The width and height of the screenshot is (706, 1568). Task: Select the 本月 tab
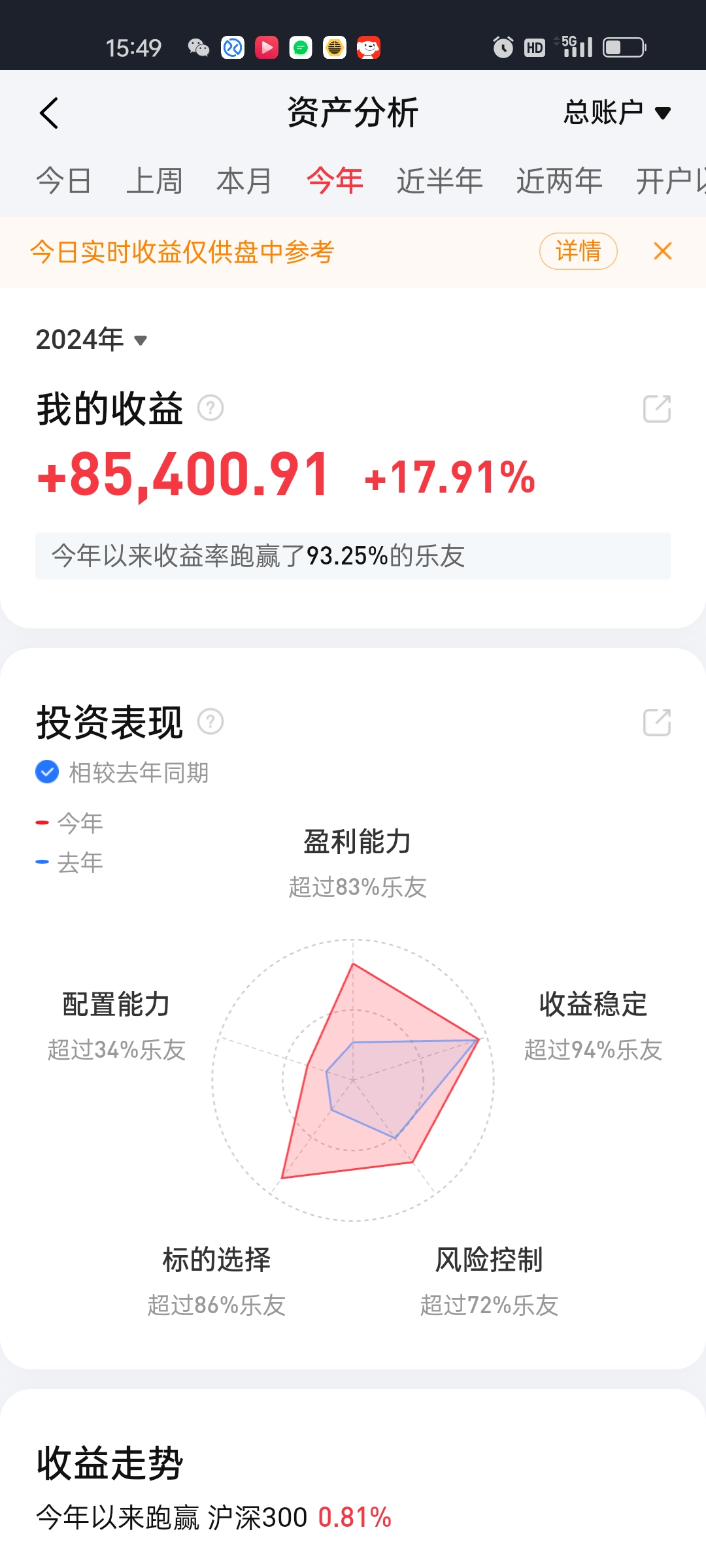pyautogui.click(x=244, y=181)
